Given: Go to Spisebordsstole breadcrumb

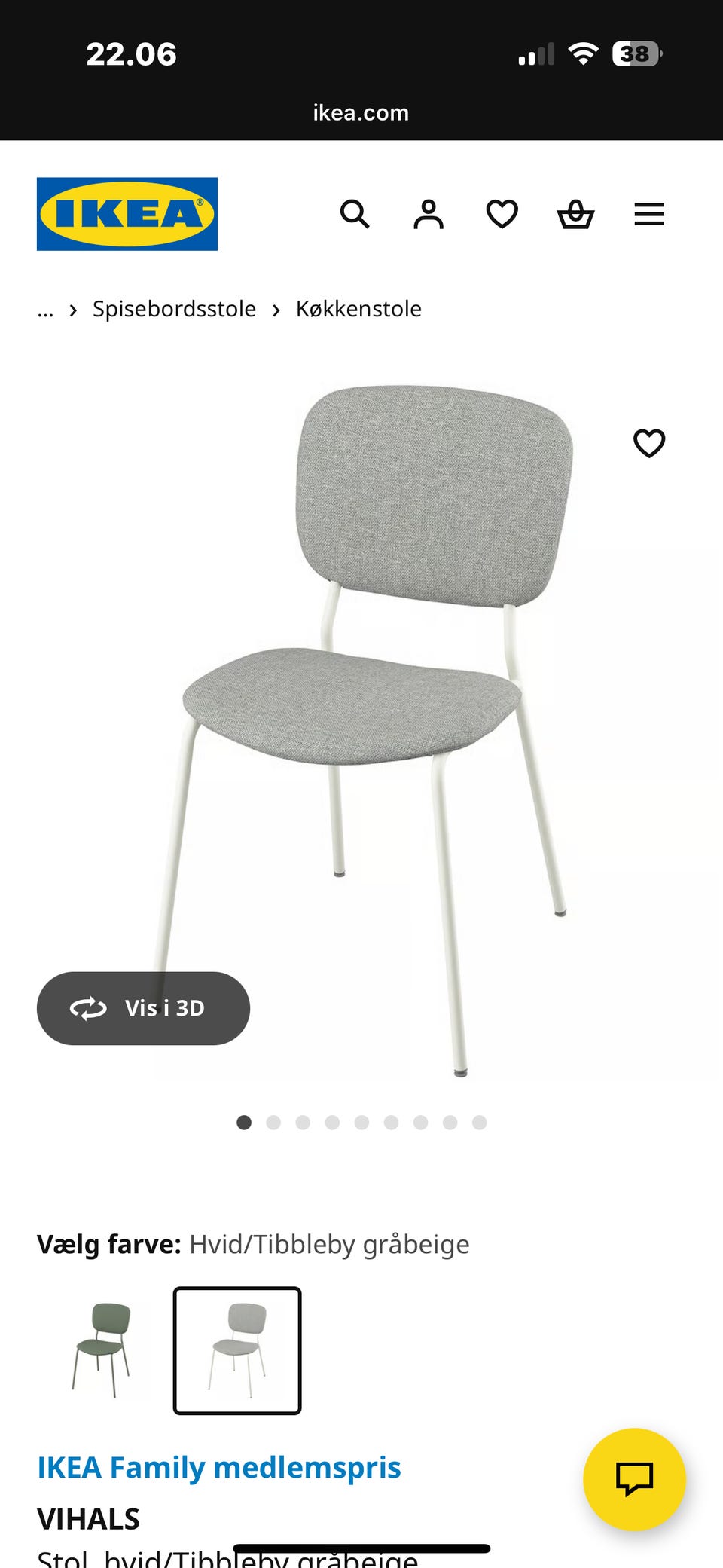Looking at the screenshot, I should point(174,309).
